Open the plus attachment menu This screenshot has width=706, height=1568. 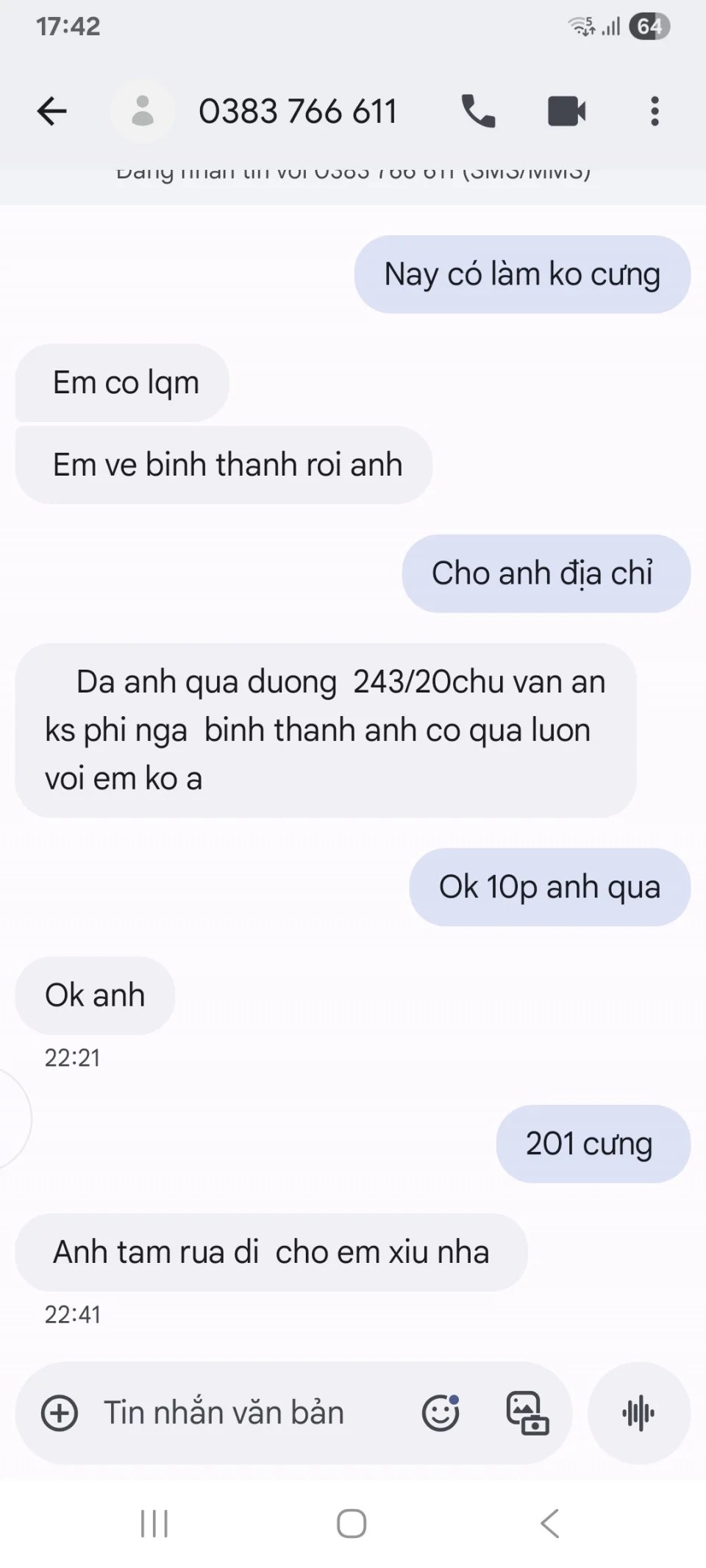[x=60, y=1413]
